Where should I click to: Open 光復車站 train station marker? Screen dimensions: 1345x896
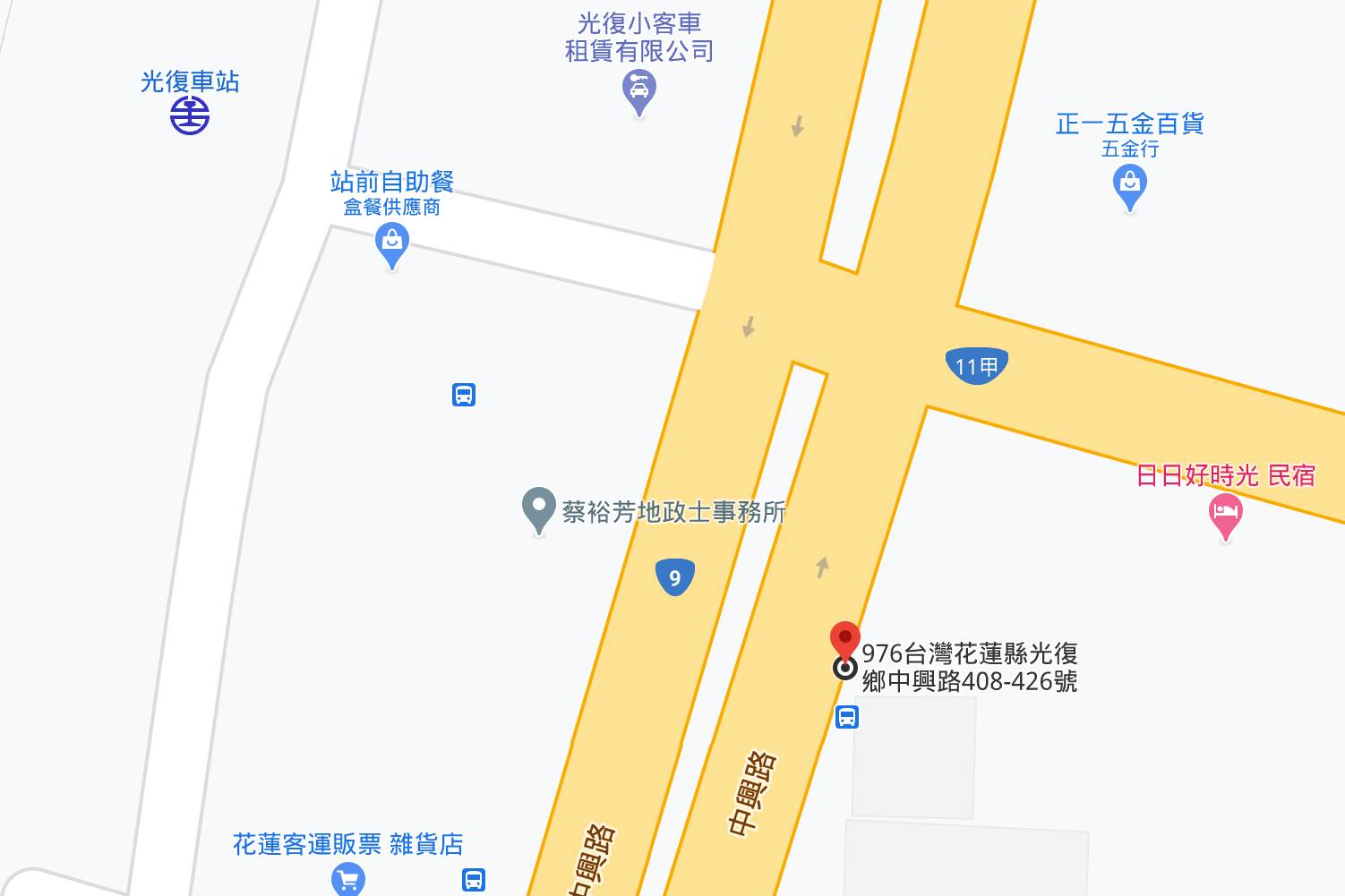click(x=190, y=116)
